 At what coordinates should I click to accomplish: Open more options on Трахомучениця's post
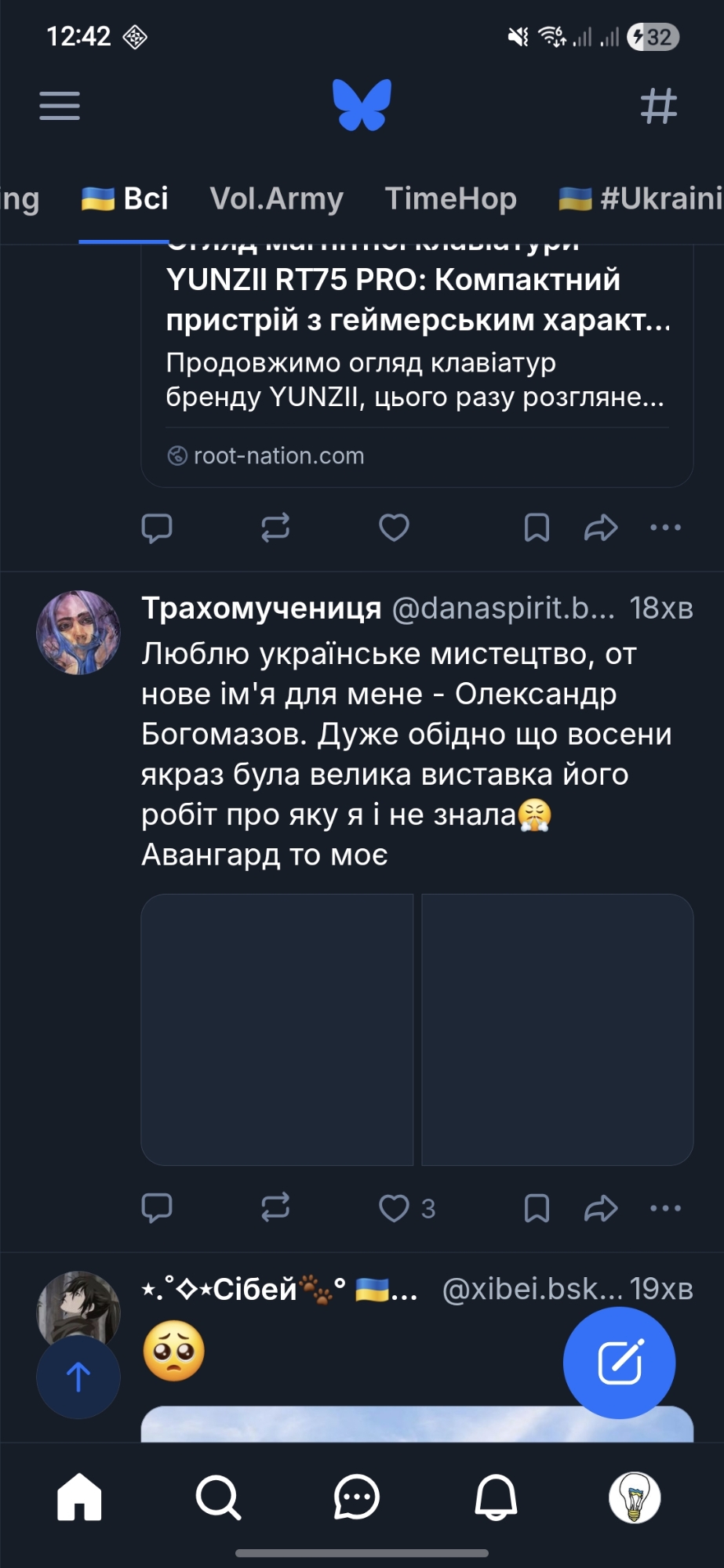click(x=665, y=1208)
